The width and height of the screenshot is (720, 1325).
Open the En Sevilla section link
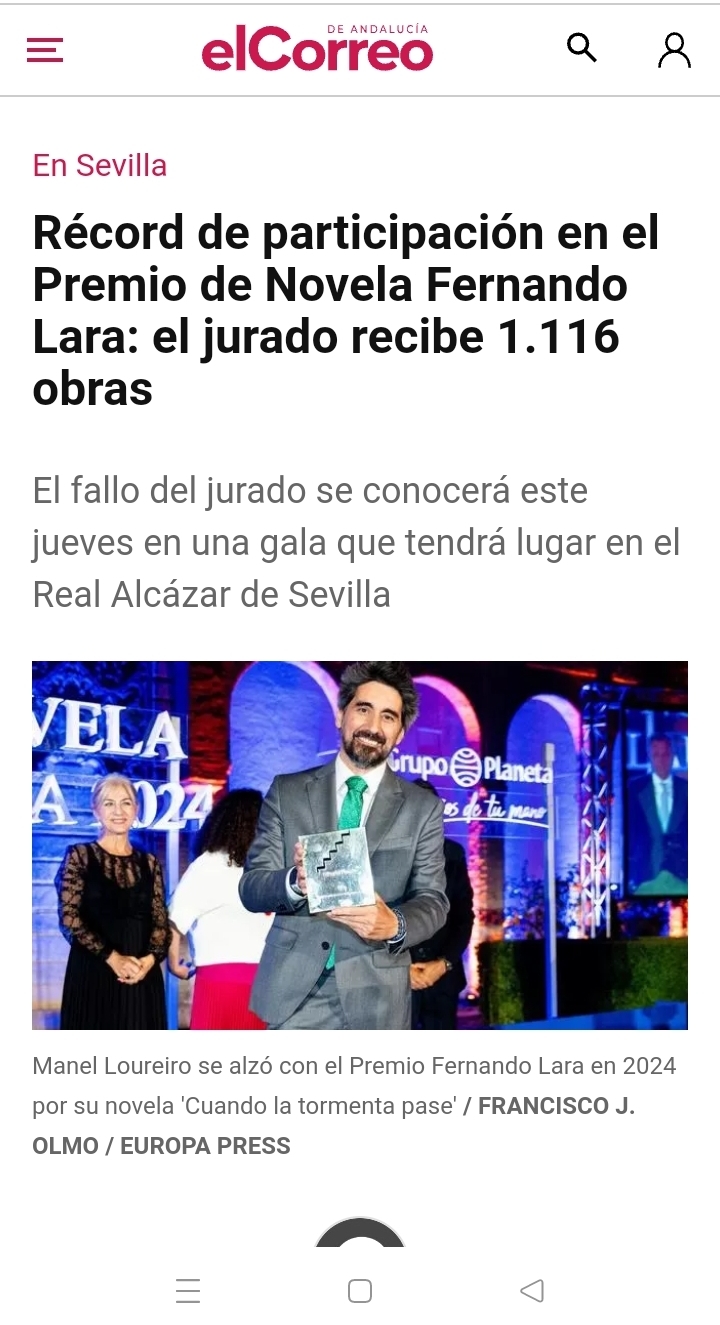[x=99, y=165]
